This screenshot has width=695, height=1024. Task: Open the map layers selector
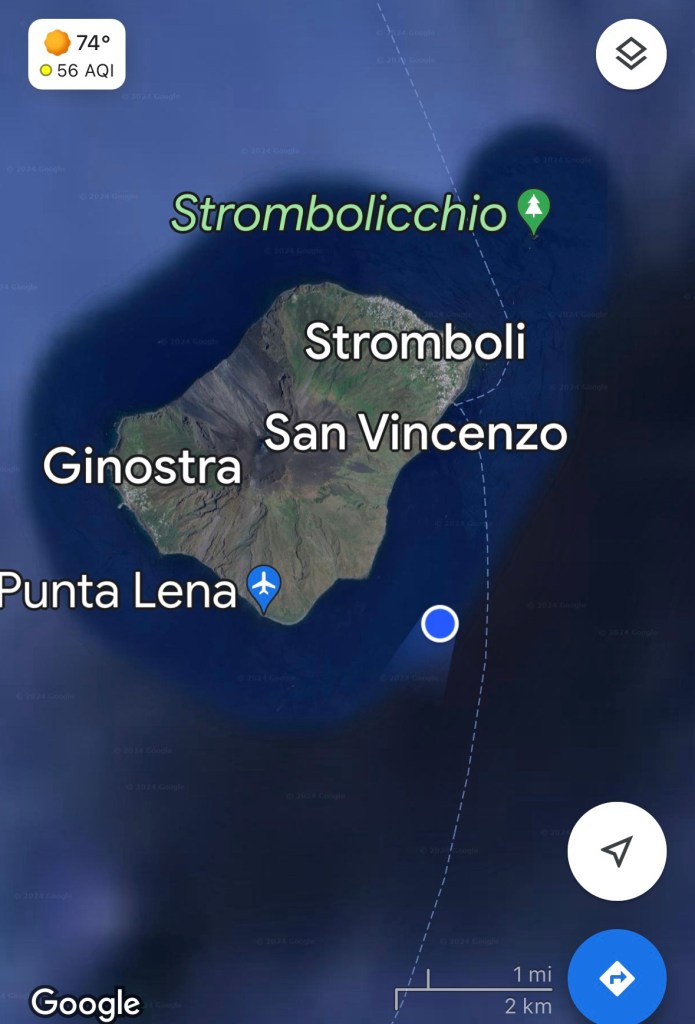tap(631, 54)
